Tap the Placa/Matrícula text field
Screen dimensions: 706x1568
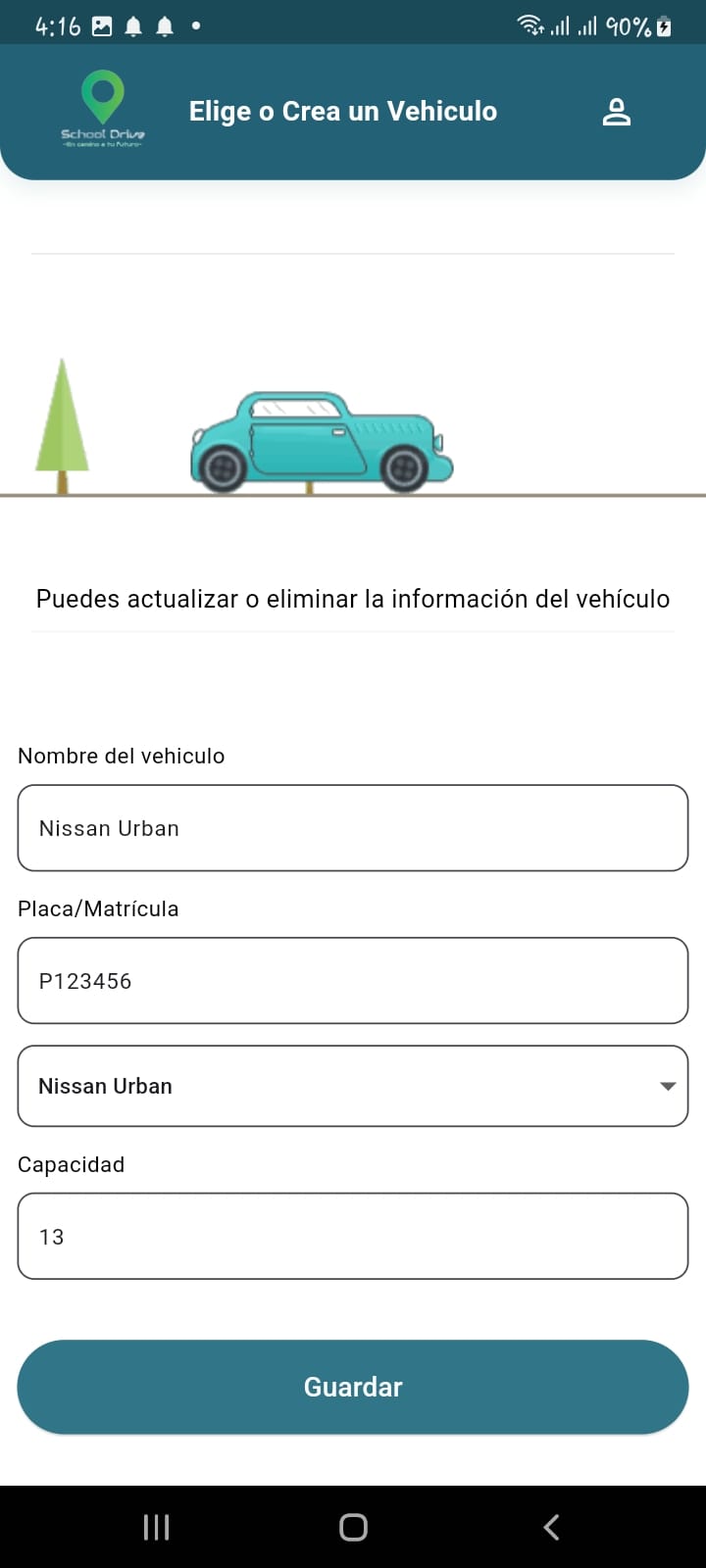[x=353, y=981]
